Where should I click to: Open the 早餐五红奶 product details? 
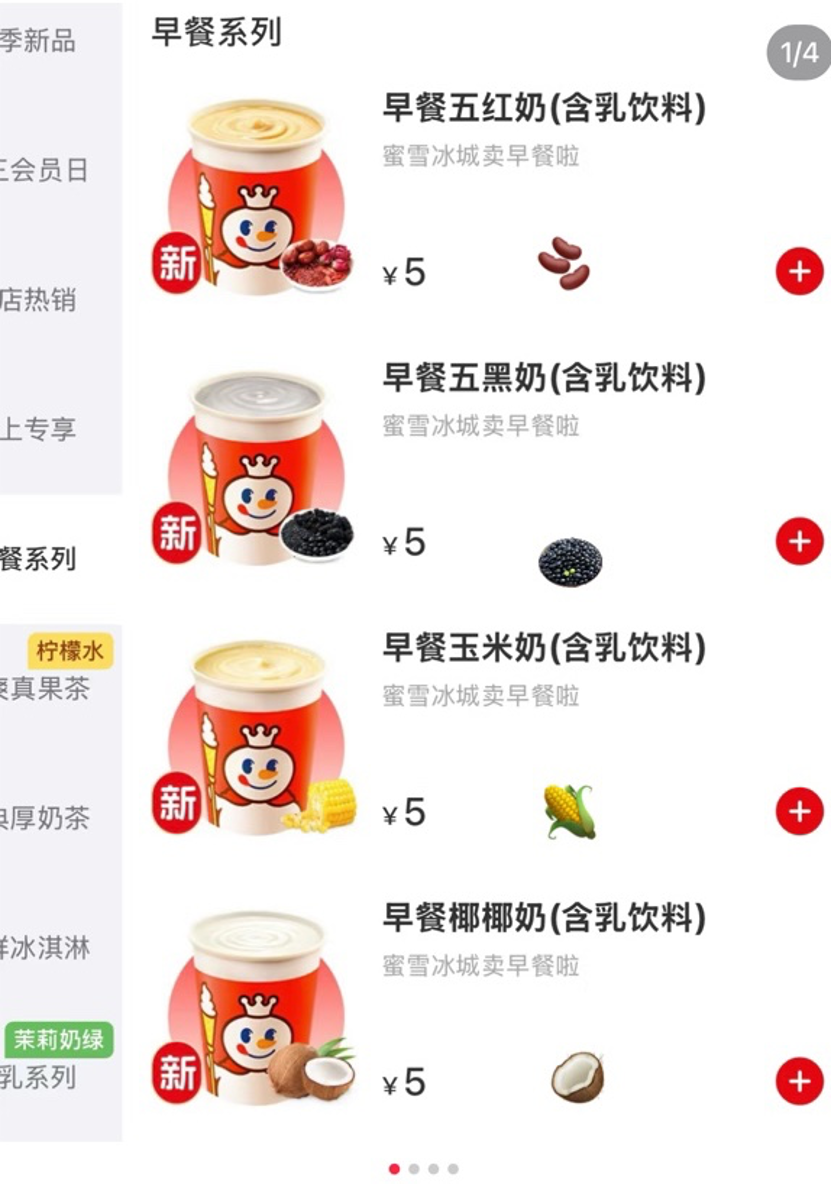(543, 109)
